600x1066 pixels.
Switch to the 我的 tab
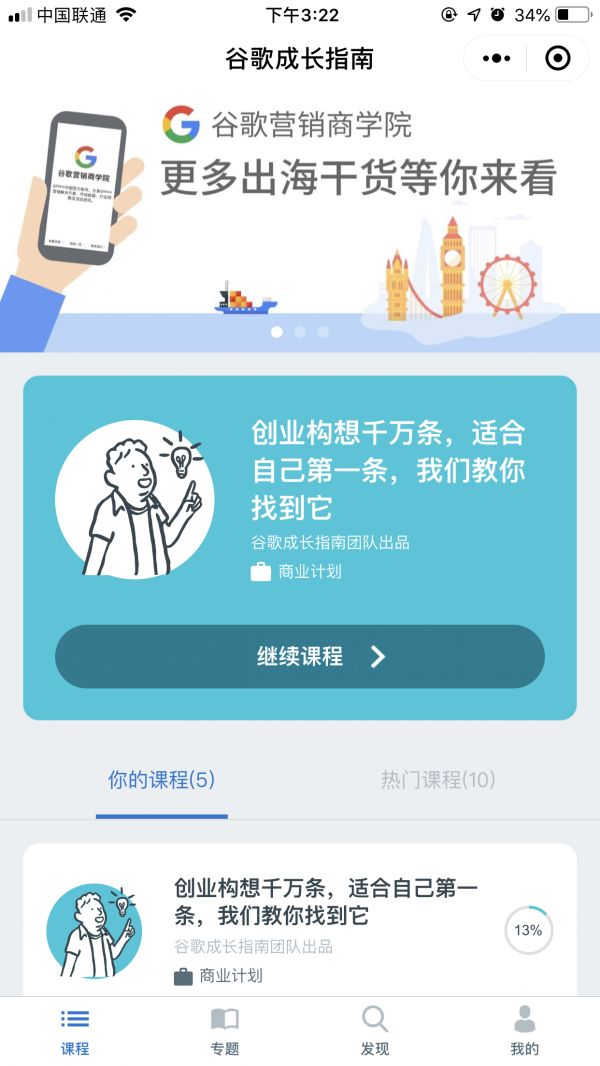click(x=524, y=1031)
